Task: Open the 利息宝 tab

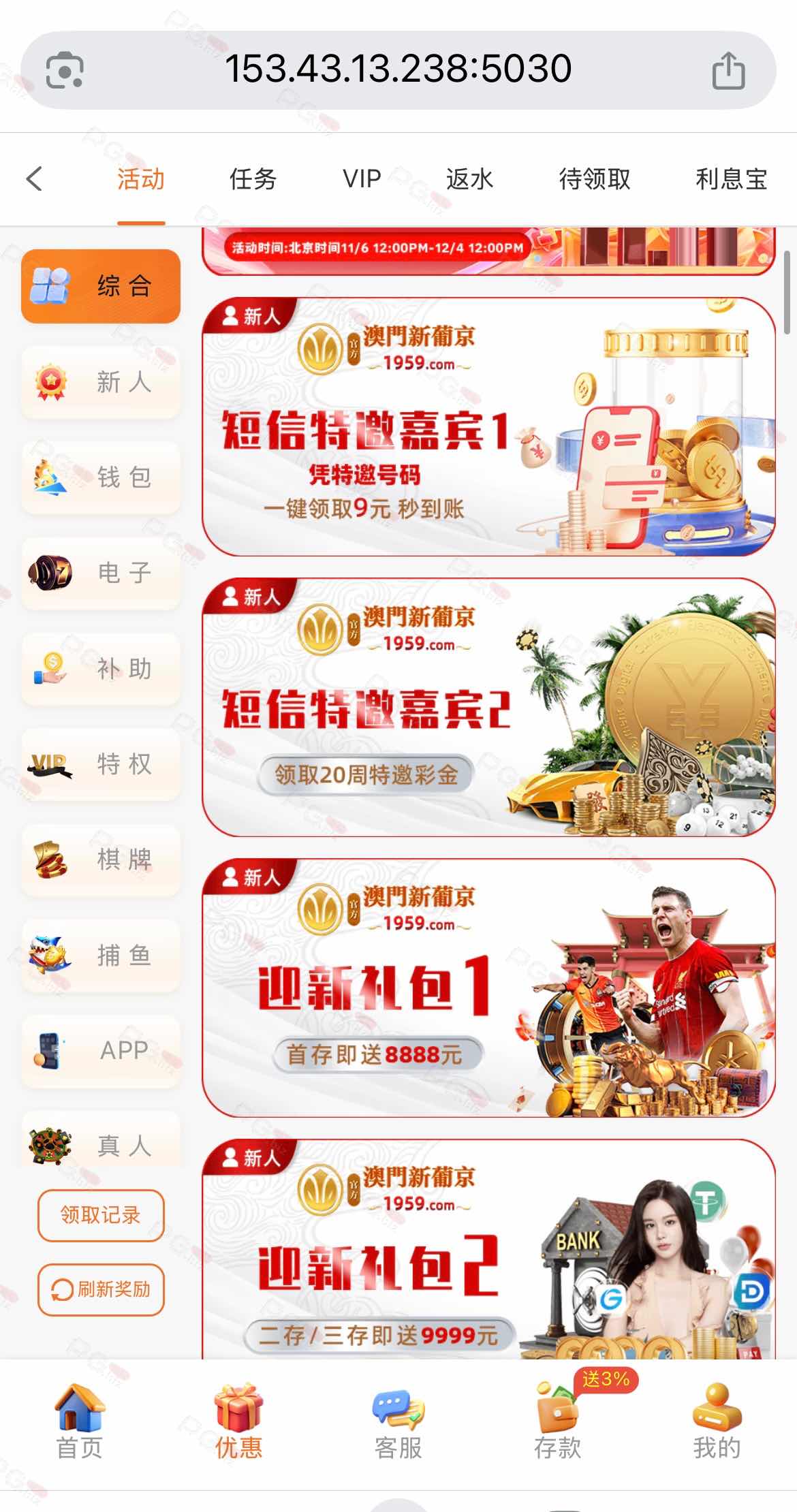Action: pos(731,179)
